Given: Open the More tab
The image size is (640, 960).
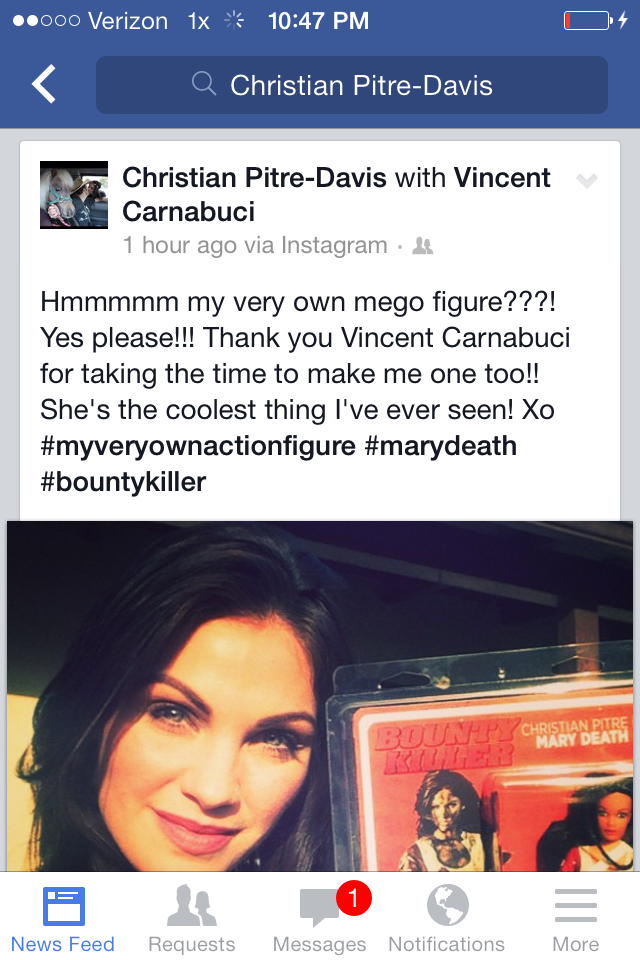Looking at the screenshot, I should 575,919.
